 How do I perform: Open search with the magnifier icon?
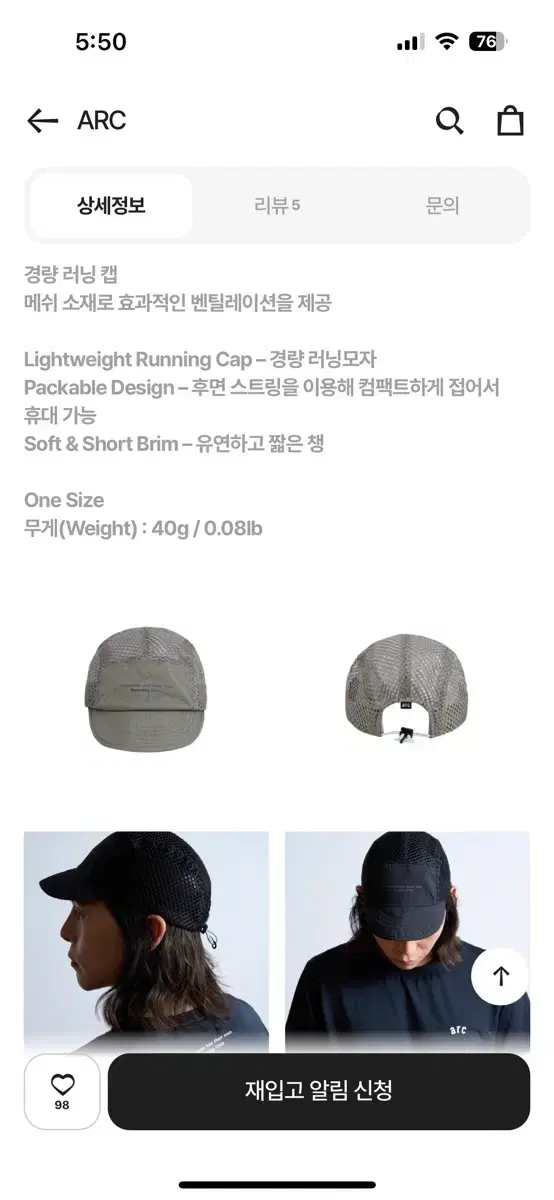tap(450, 121)
